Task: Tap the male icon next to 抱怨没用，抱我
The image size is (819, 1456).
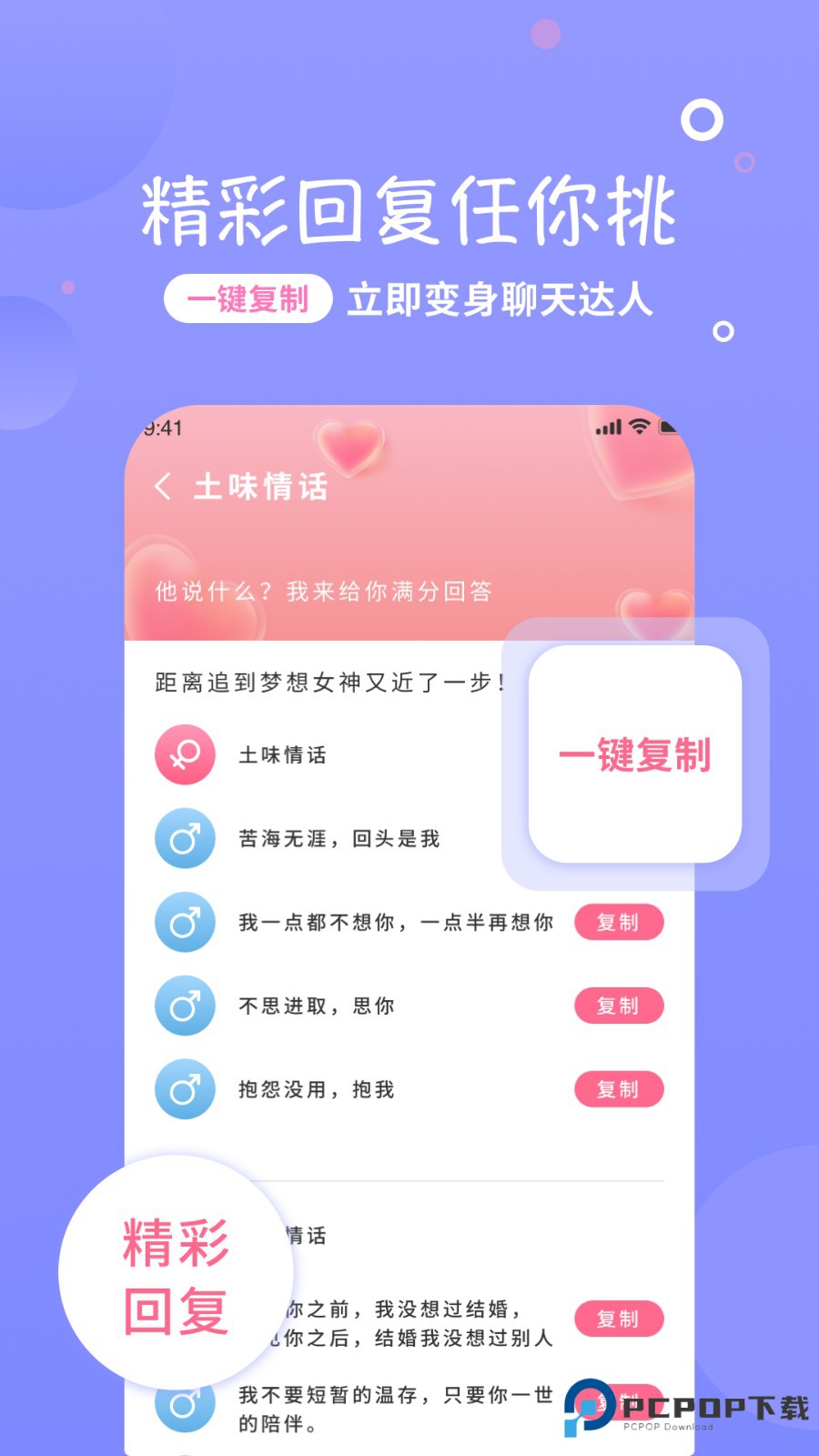Action: (185, 1090)
